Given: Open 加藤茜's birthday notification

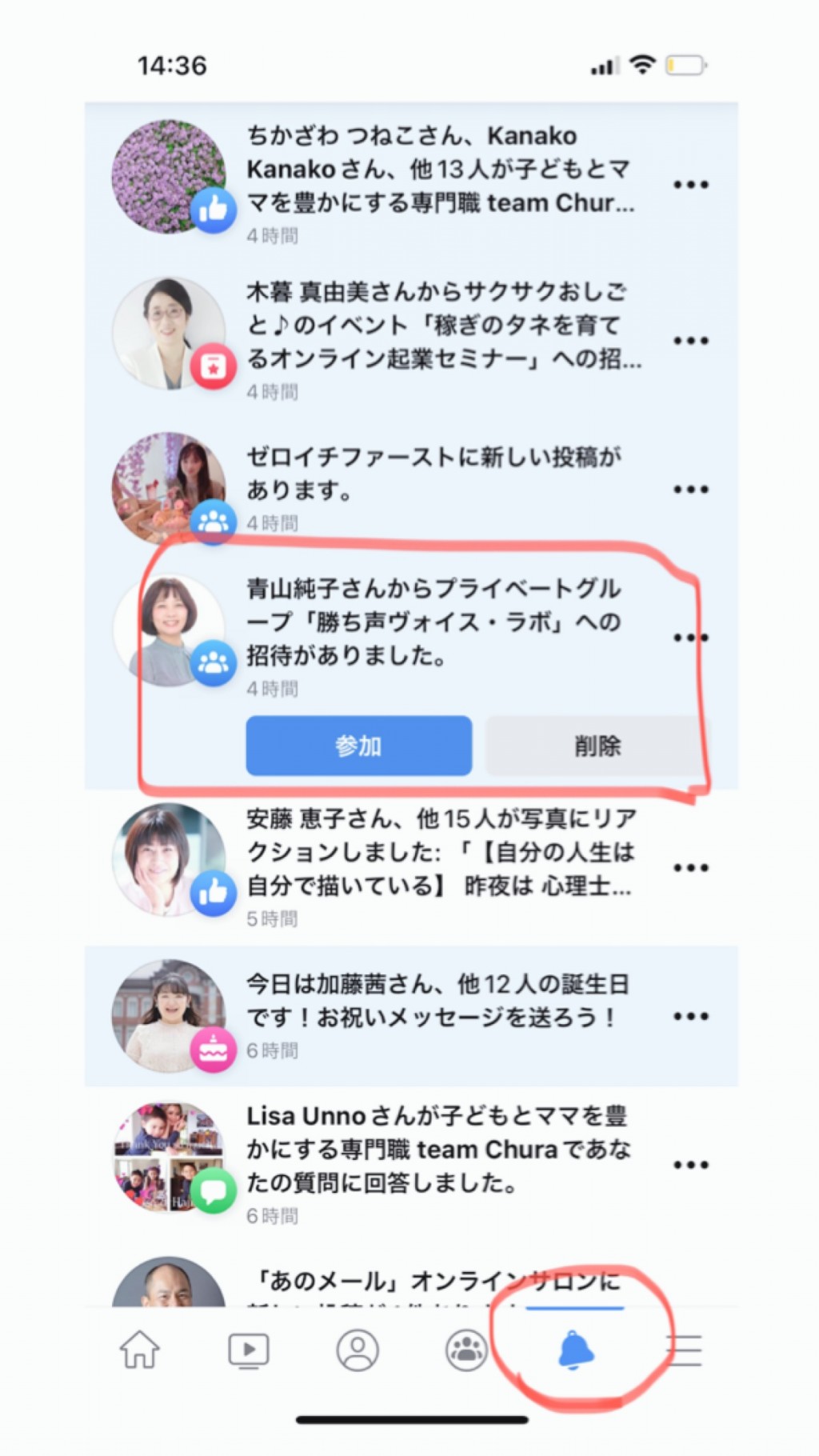Looking at the screenshot, I should pos(411,1016).
